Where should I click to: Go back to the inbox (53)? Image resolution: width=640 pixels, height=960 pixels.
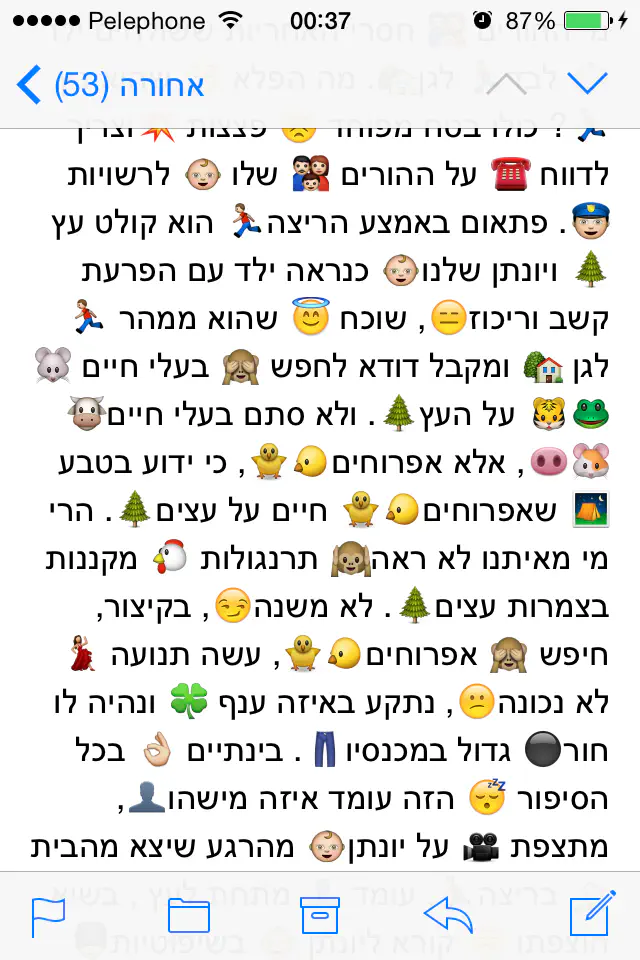tap(110, 85)
